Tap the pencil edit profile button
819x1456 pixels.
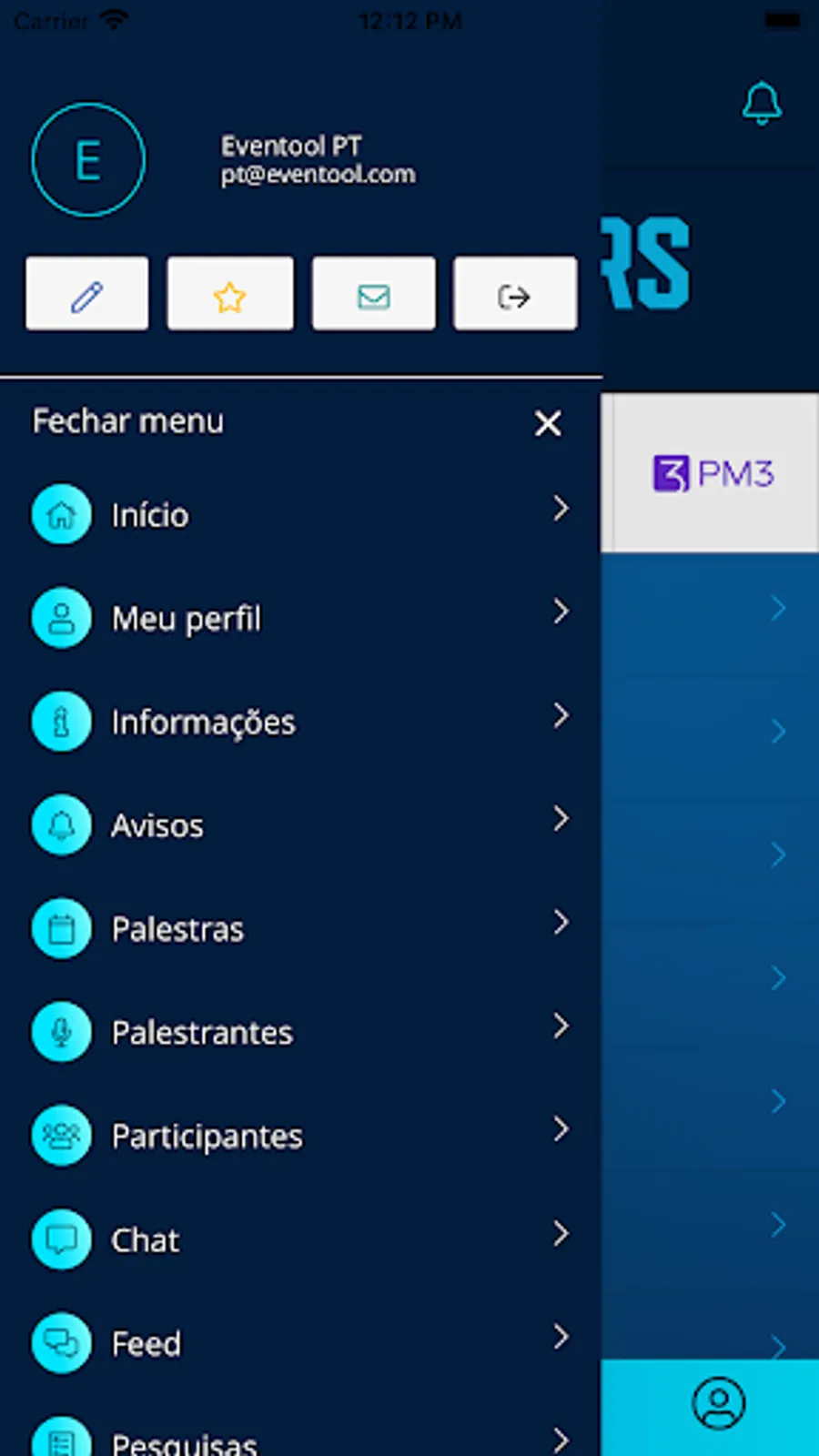tap(87, 295)
